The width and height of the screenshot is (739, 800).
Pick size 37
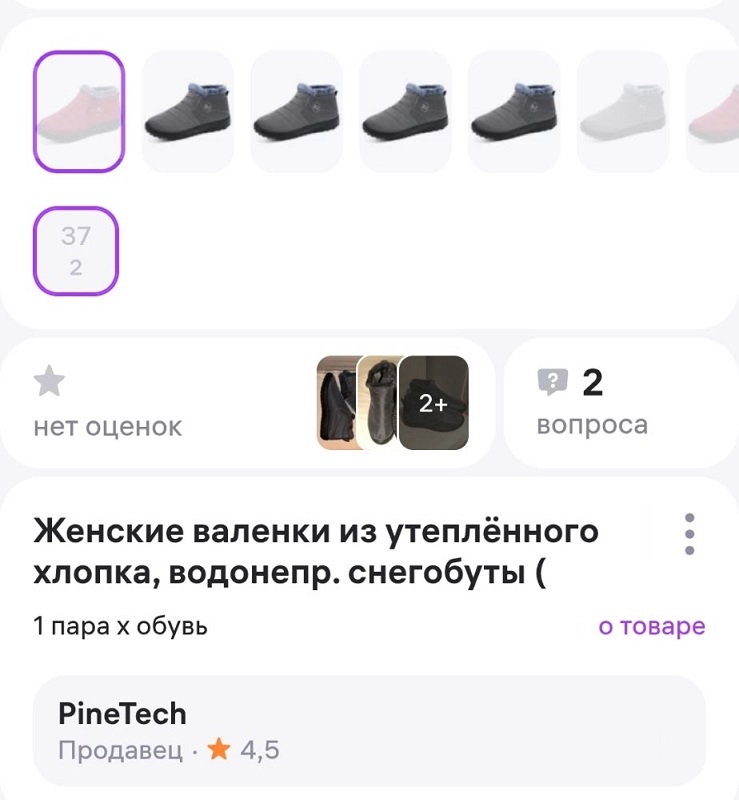click(x=76, y=251)
